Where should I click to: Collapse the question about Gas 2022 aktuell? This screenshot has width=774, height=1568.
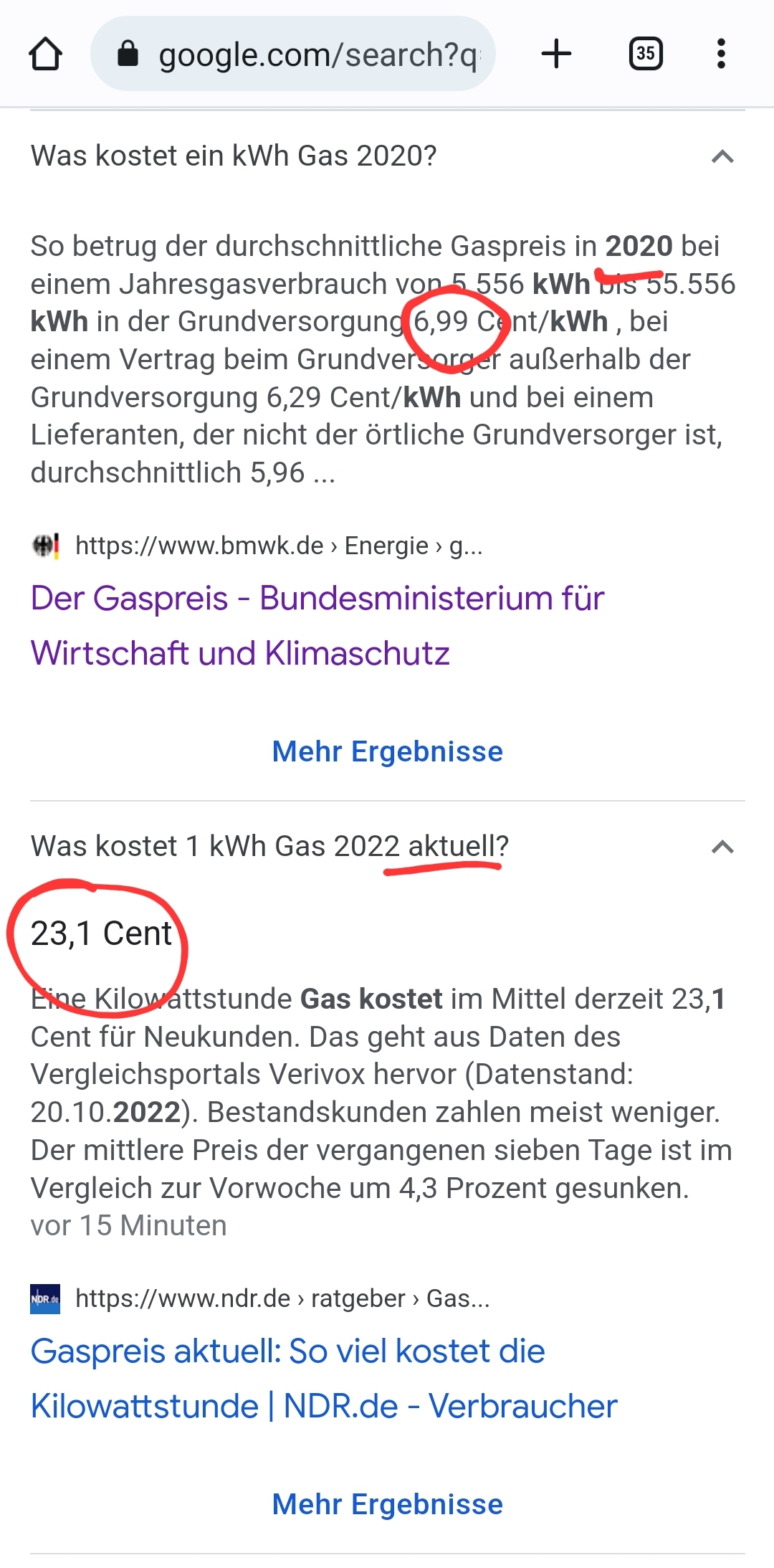(722, 847)
